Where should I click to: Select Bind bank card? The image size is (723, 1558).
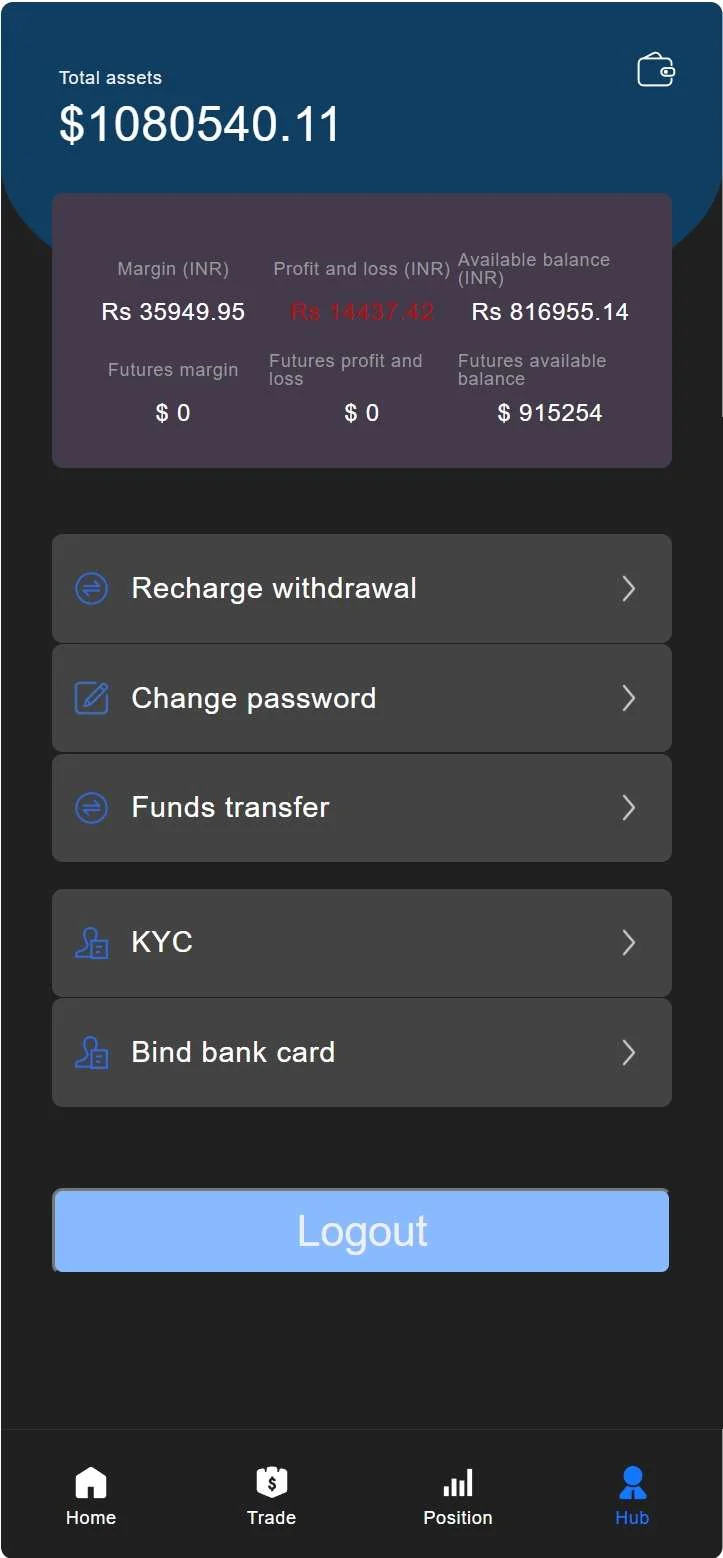coord(361,1052)
